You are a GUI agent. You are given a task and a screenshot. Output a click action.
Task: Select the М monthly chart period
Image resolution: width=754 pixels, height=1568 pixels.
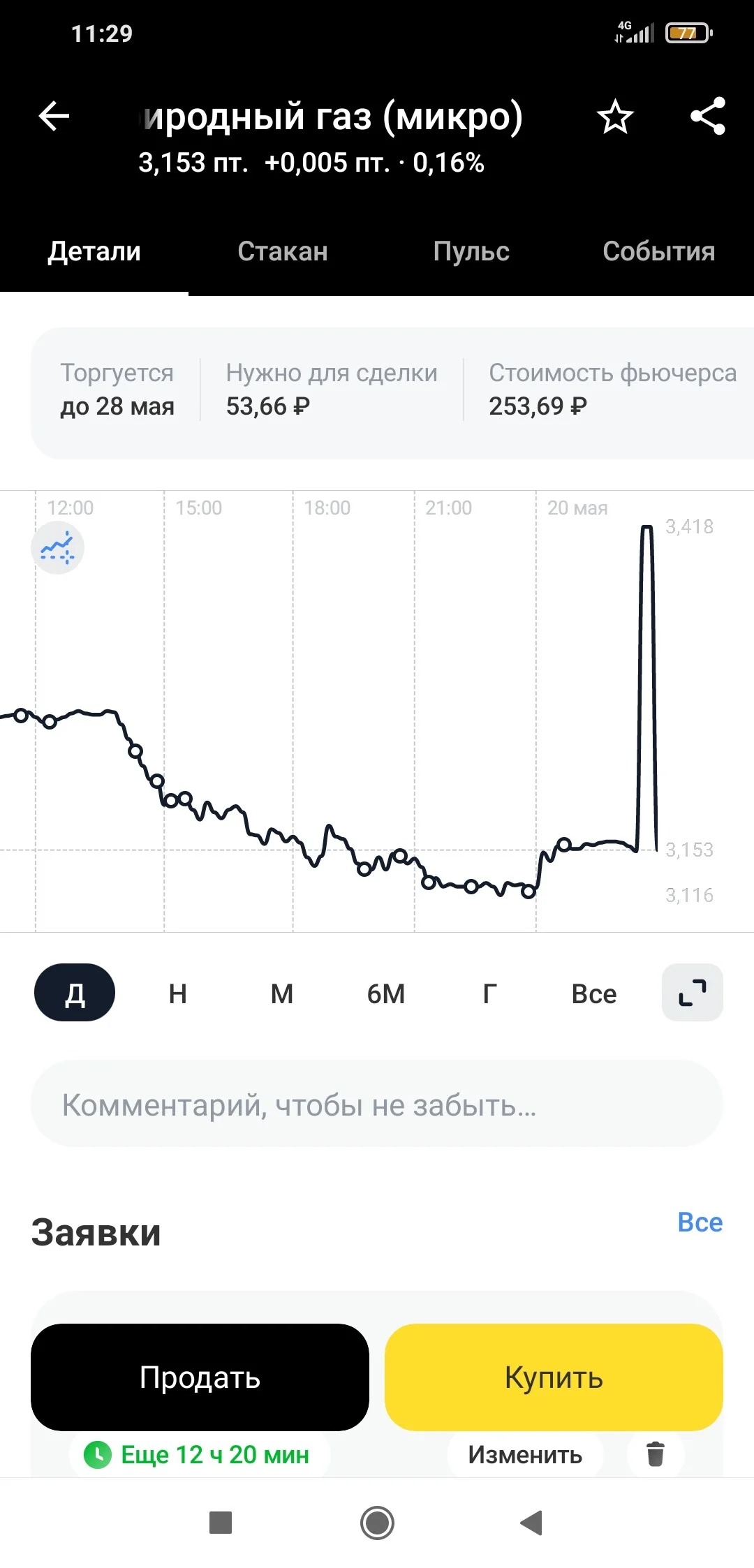[282, 993]
